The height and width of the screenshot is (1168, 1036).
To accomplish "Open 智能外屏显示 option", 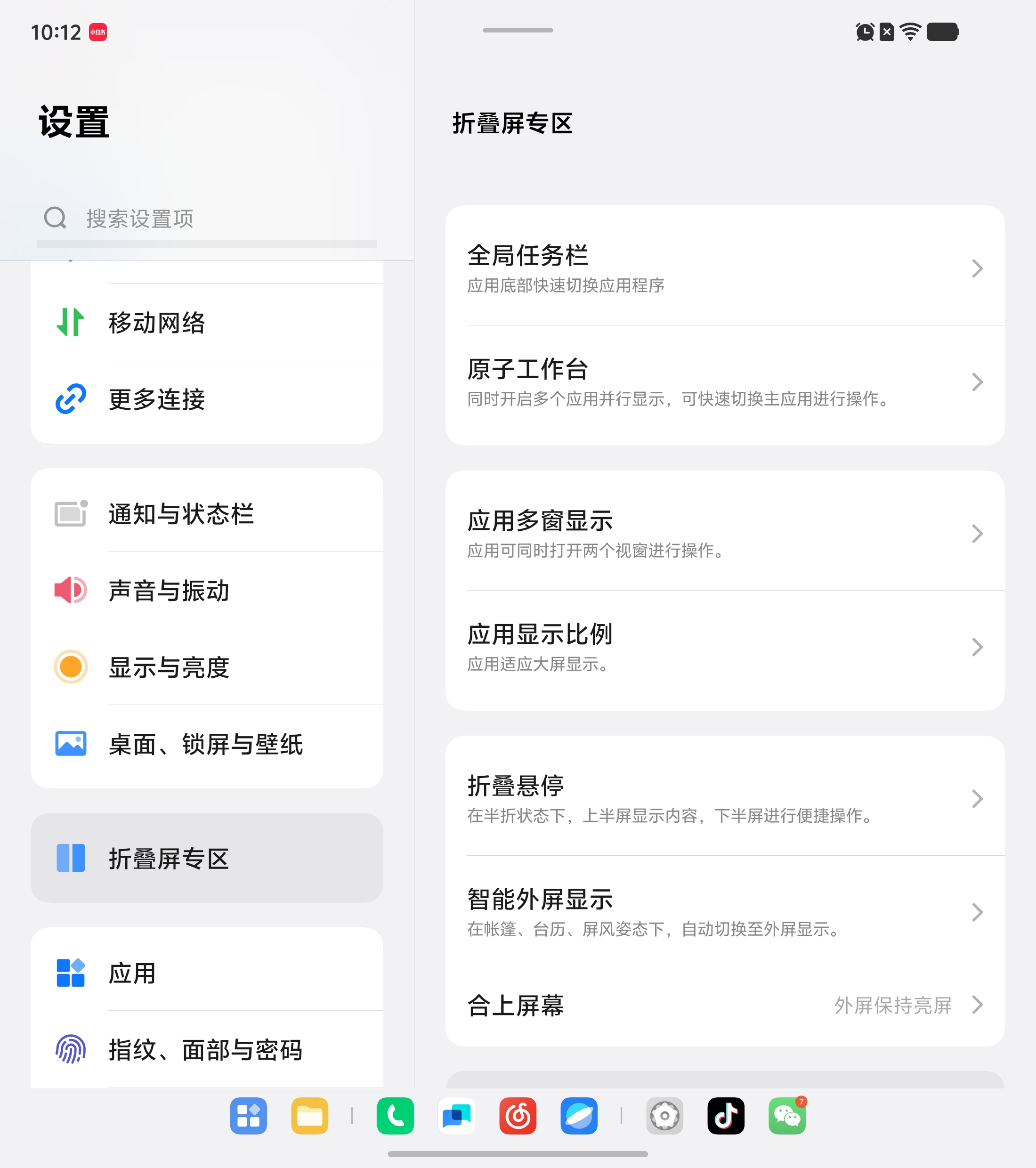I will pos(724,912).
